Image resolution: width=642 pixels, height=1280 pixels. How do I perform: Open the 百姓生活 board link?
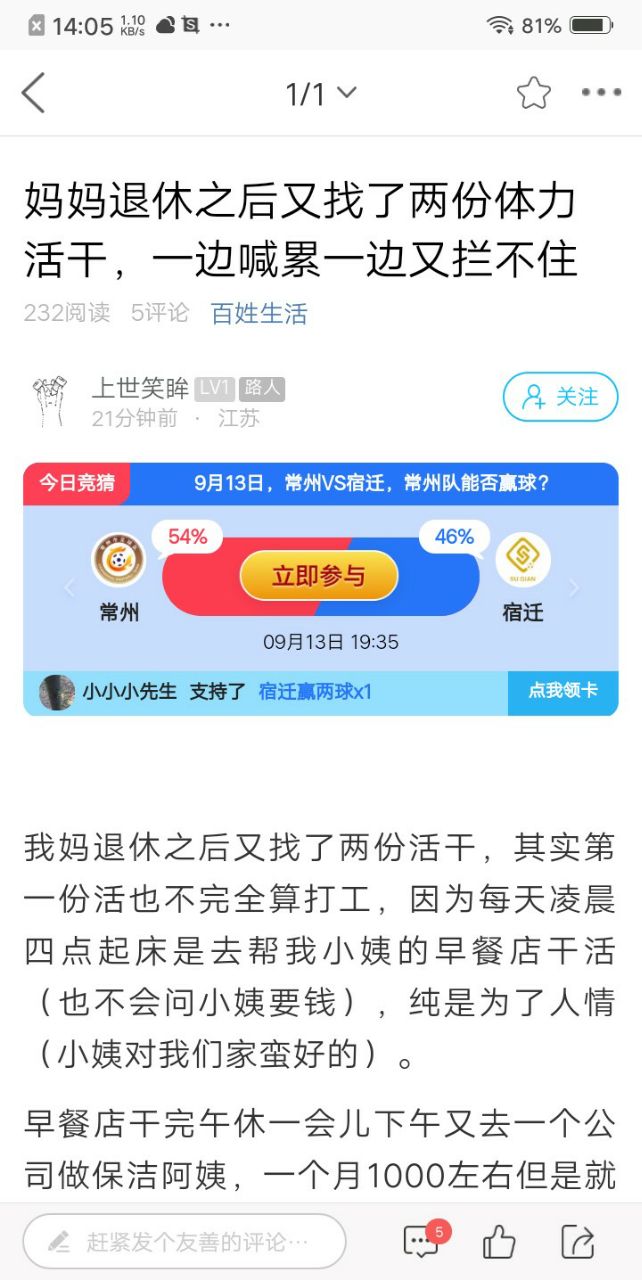tap(259, 313)
